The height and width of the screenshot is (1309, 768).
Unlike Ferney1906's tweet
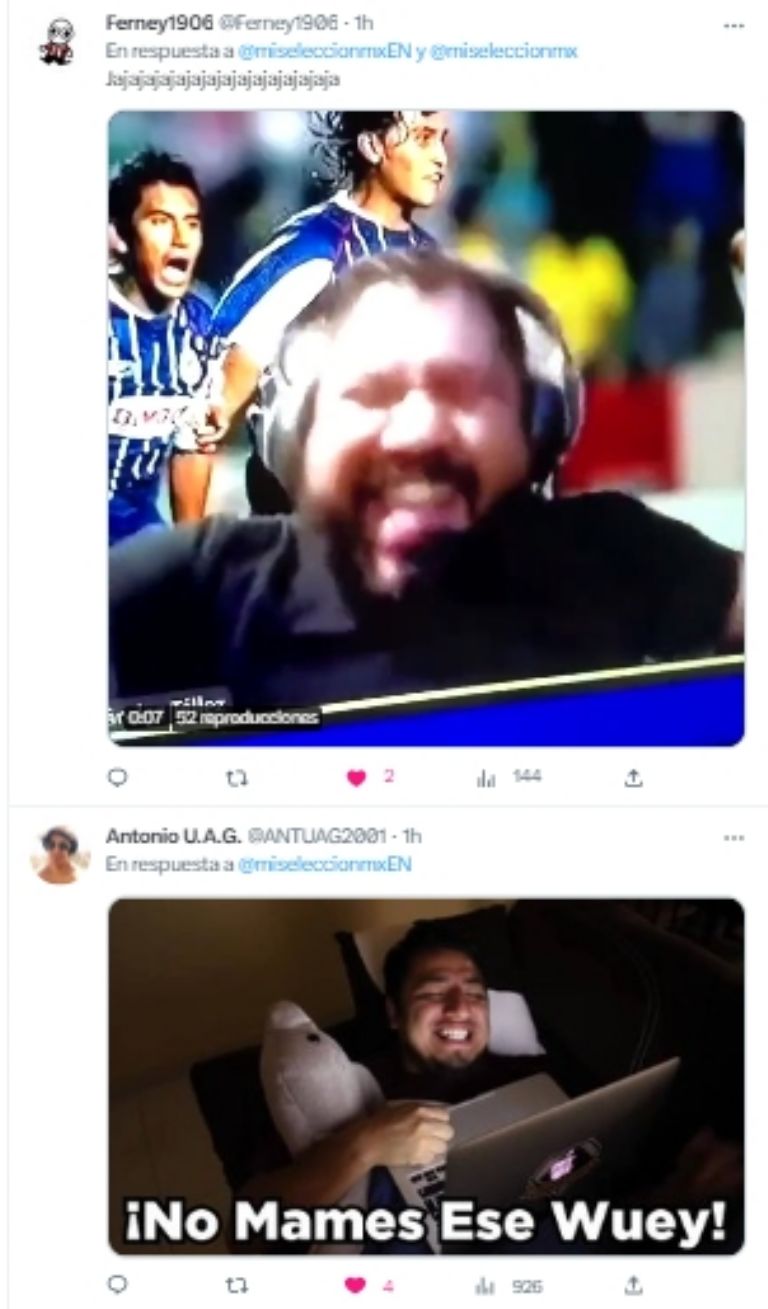coord(357,777)
